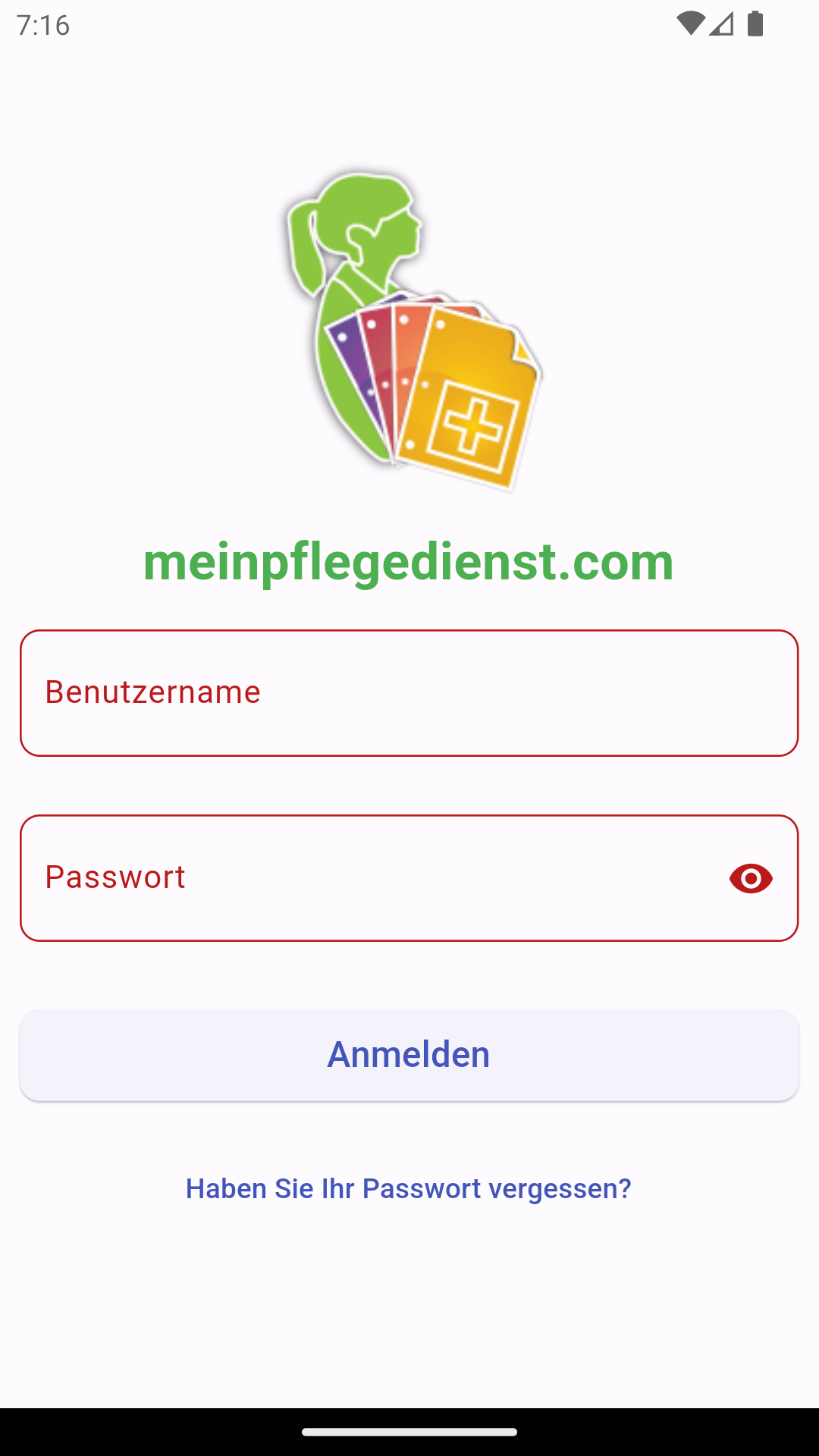The width and height of the screenshot is (819, 1456).
Task: Tap the battery icon at top right
Action: click(x=756, y=24)
